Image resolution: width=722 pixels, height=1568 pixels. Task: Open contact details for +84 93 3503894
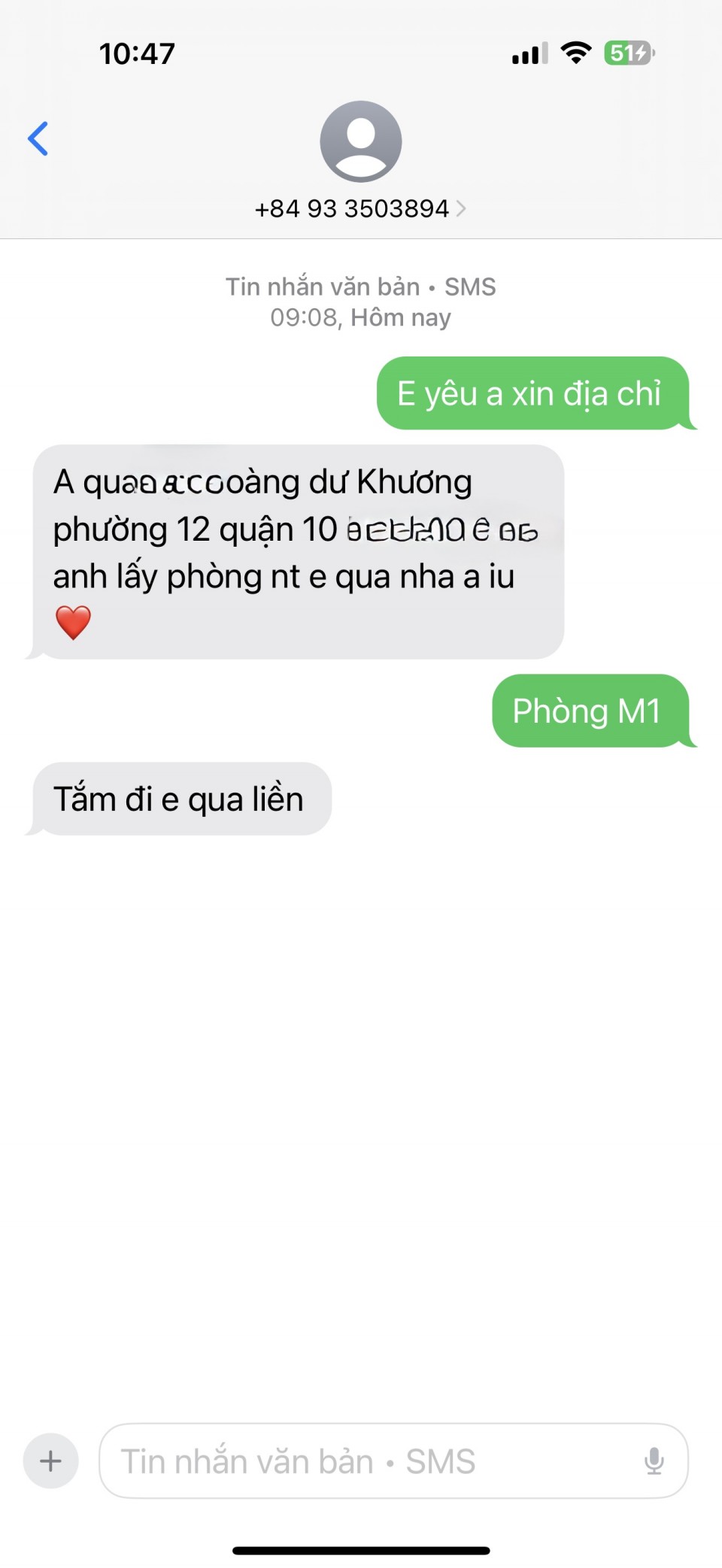360,208
